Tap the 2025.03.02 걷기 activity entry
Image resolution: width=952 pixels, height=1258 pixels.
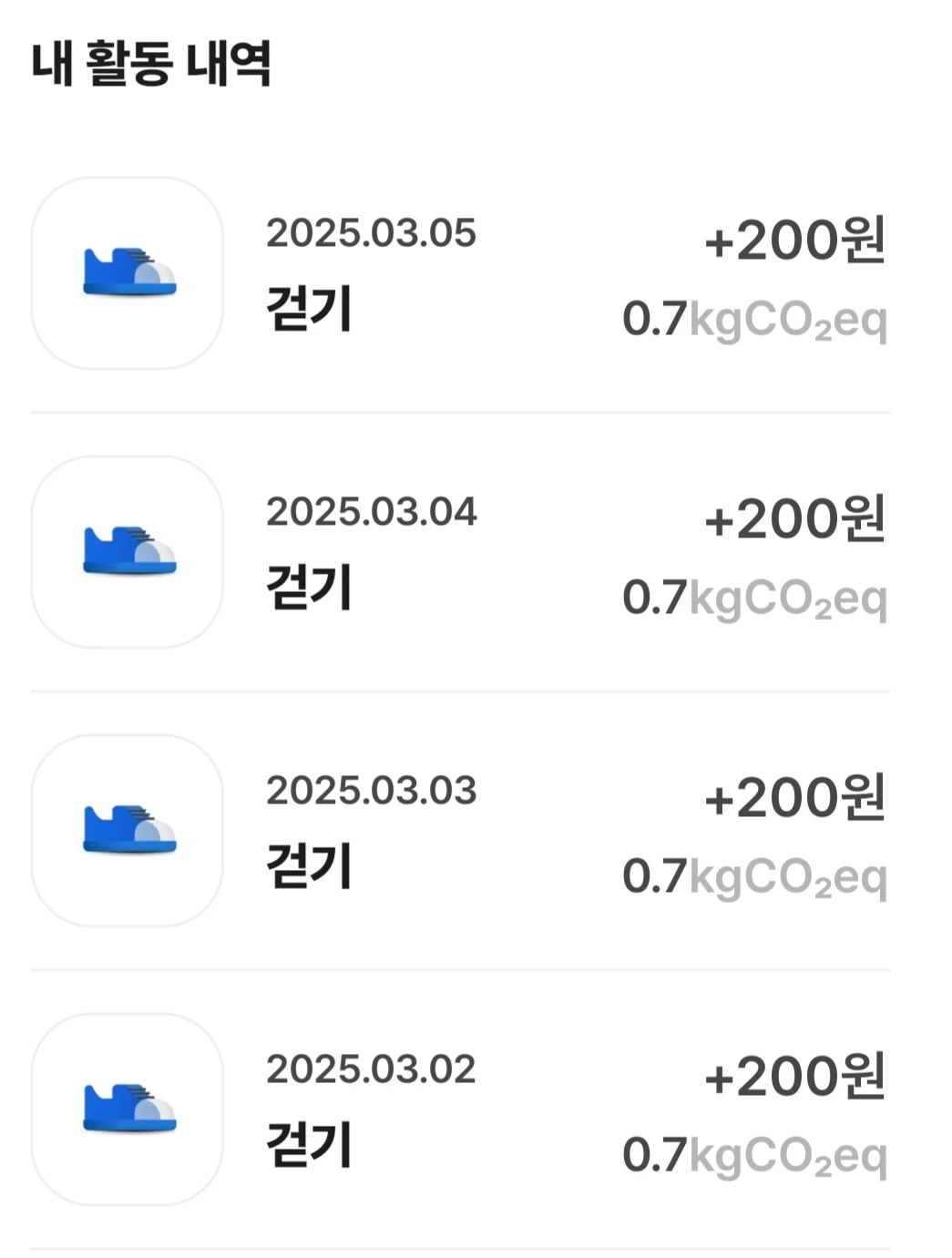point(460,1110)
